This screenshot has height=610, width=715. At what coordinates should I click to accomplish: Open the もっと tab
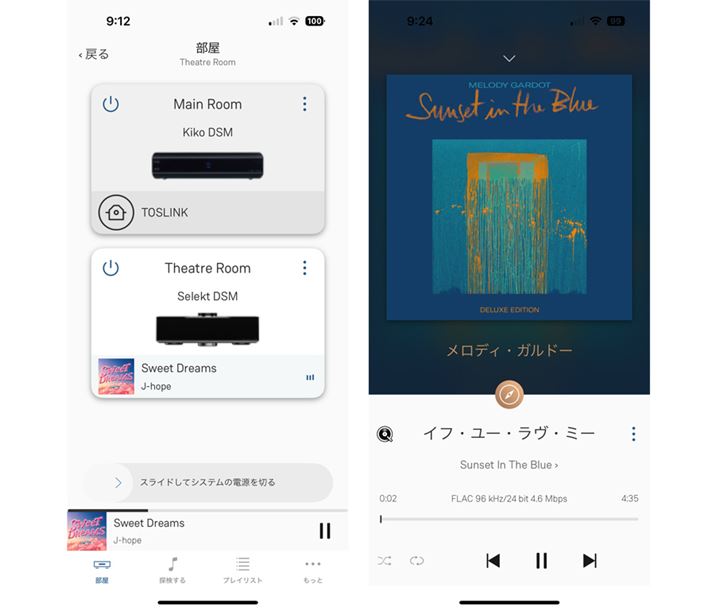point(313,570)
